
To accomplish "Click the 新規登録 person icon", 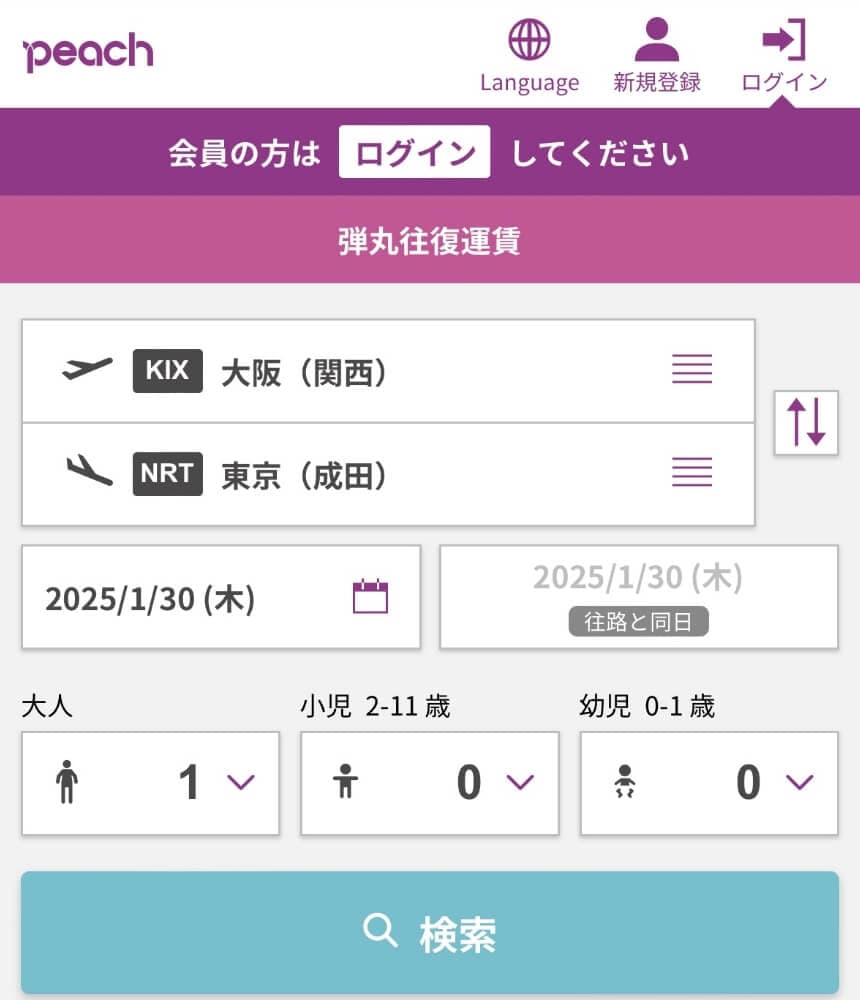I will point(655,38).
